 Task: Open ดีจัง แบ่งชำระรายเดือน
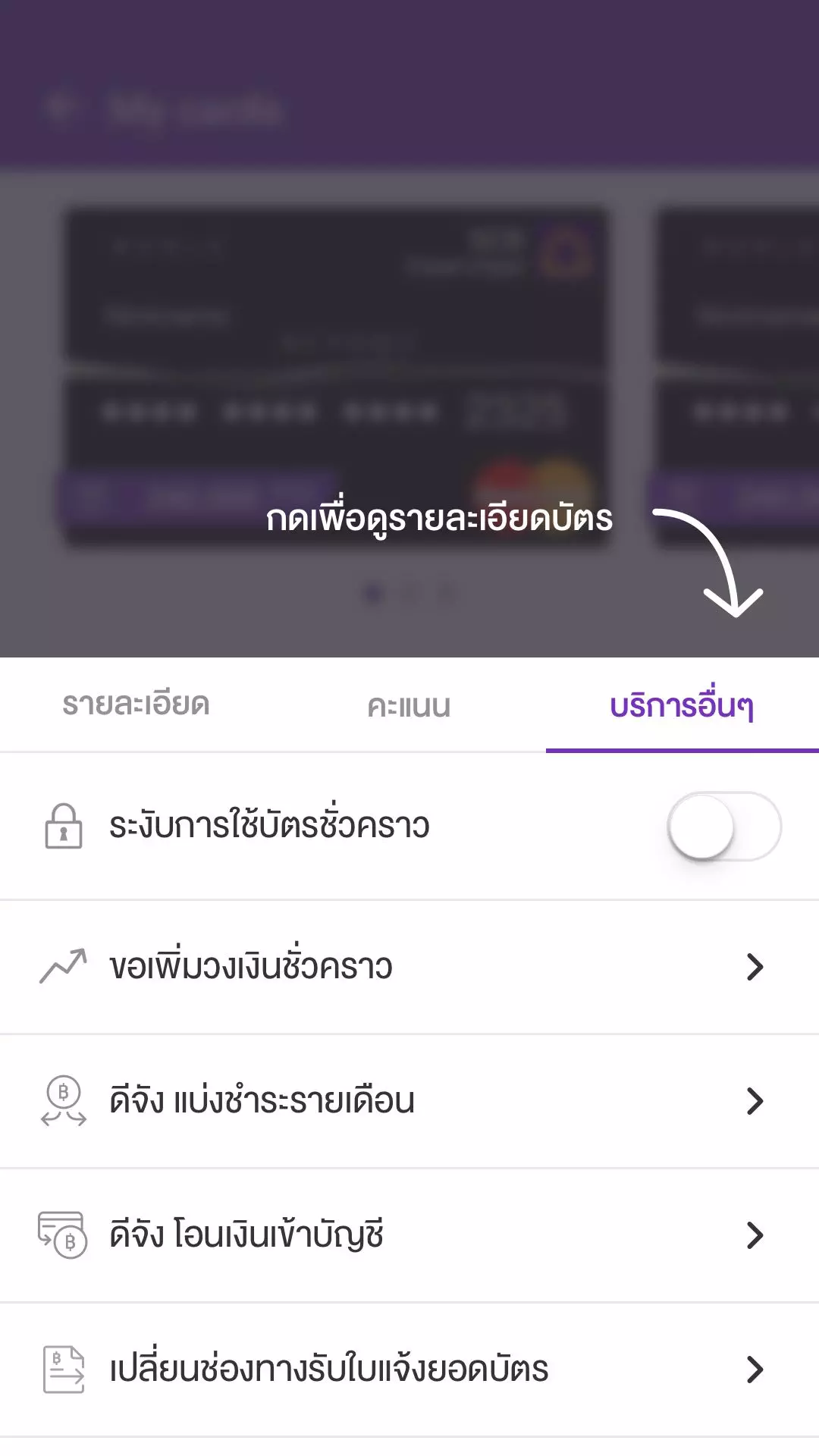click(x=409, y=1101)
